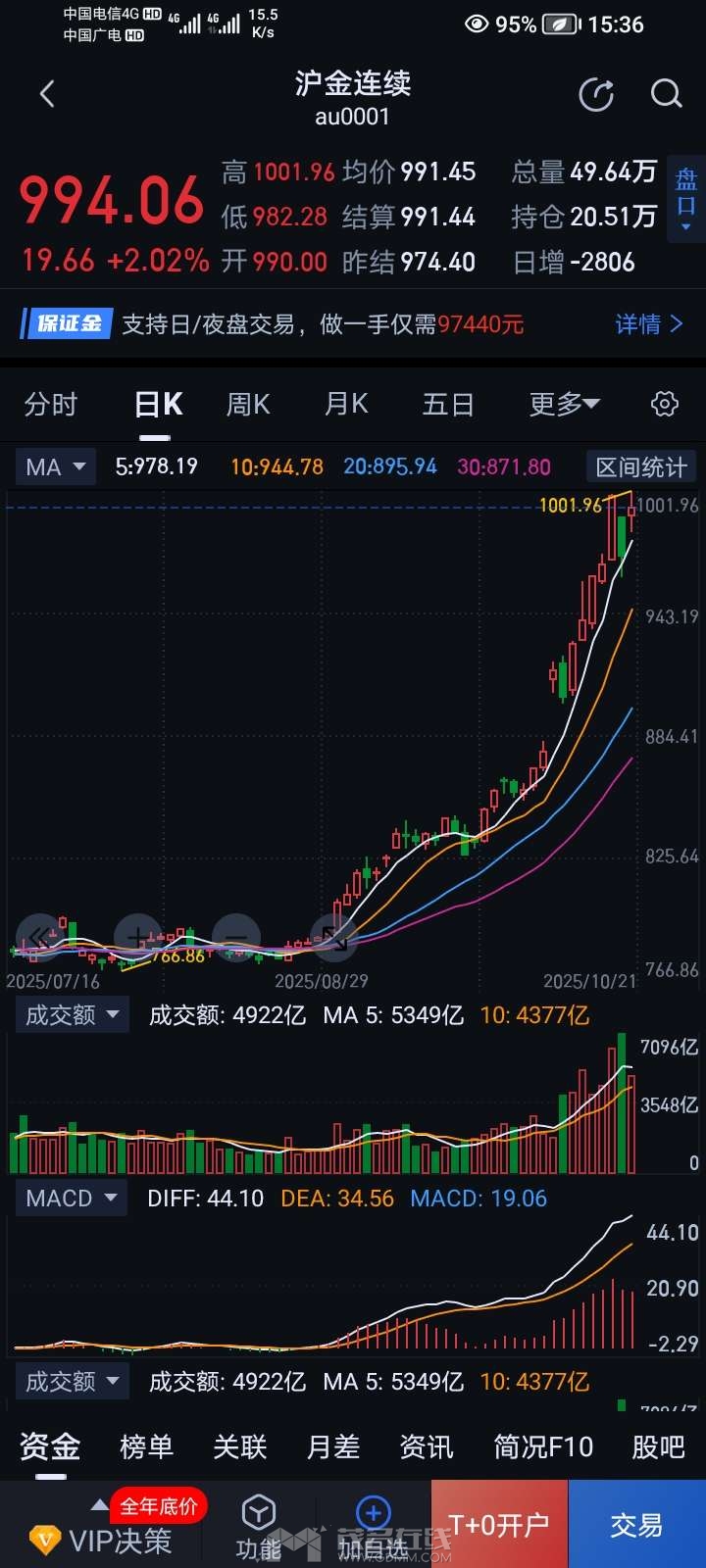Expand the 盘口 order book panel

(685, 199)
